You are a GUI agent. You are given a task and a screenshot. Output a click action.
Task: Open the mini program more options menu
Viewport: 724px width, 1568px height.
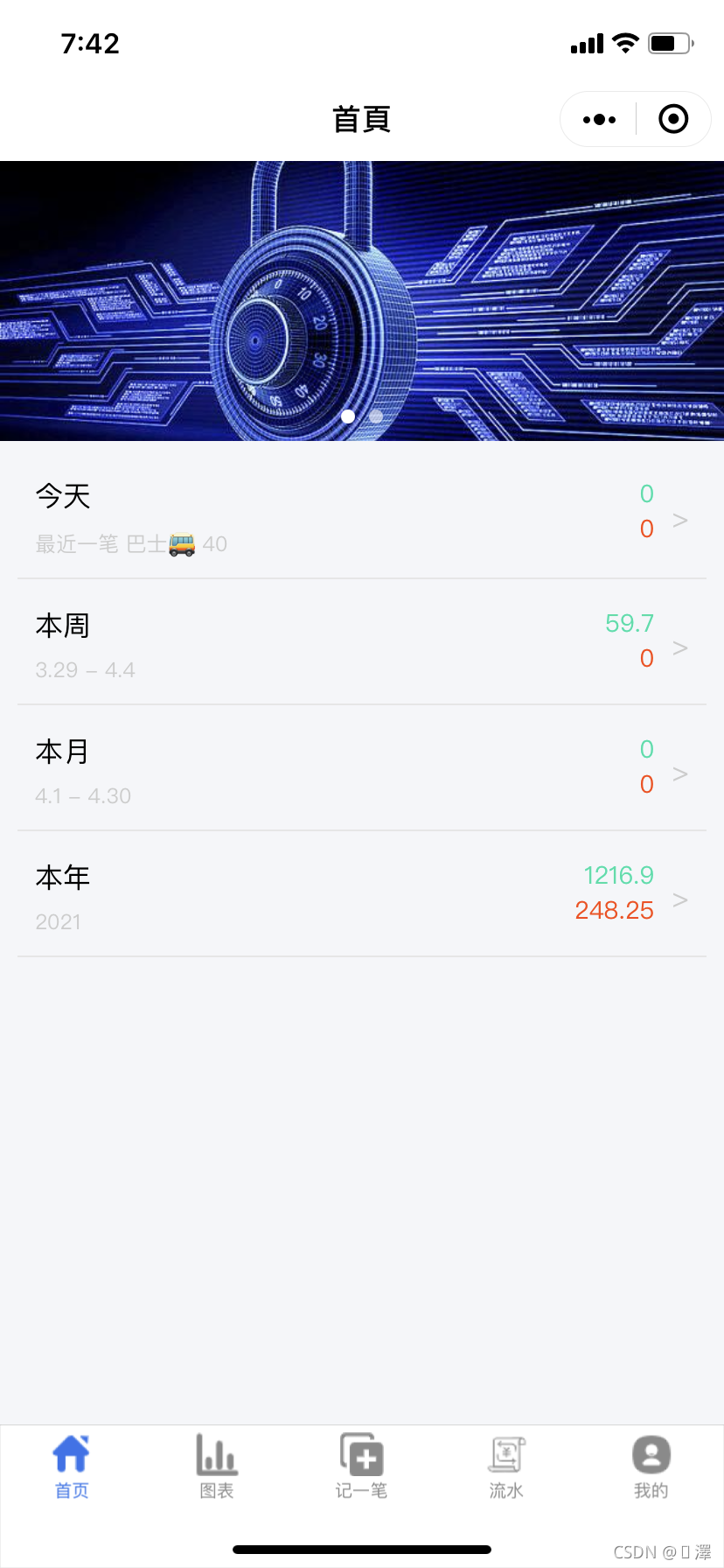coord(599,119)
